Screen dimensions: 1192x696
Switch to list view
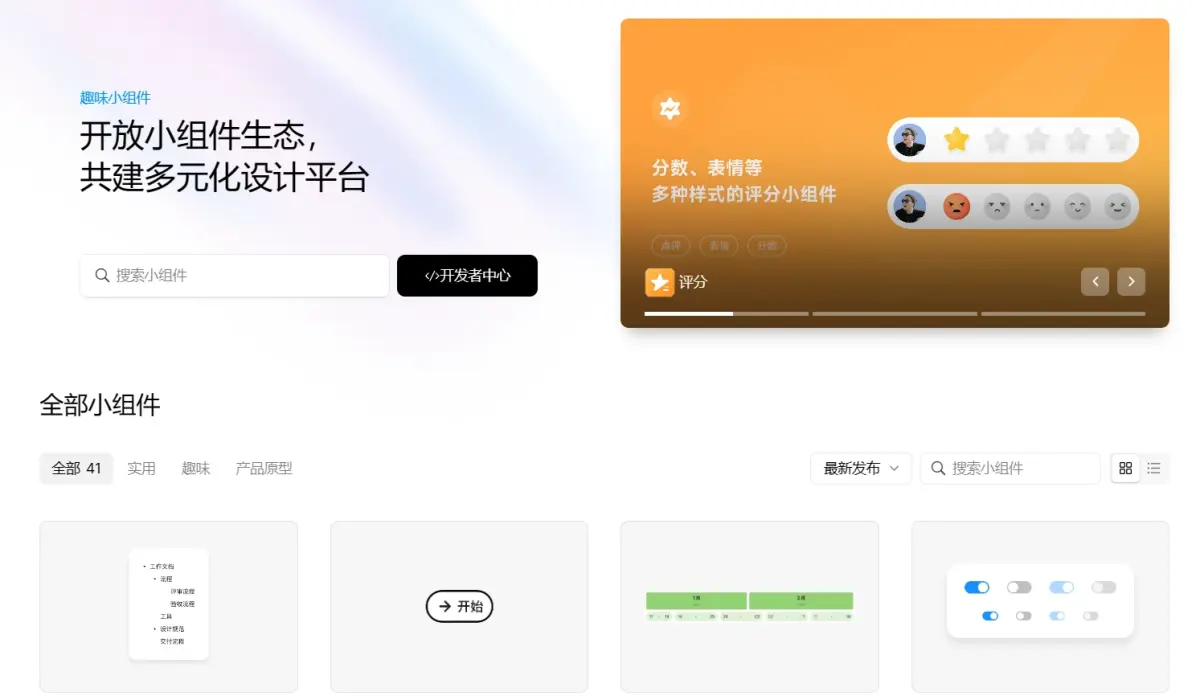(x=1154, y=468)
